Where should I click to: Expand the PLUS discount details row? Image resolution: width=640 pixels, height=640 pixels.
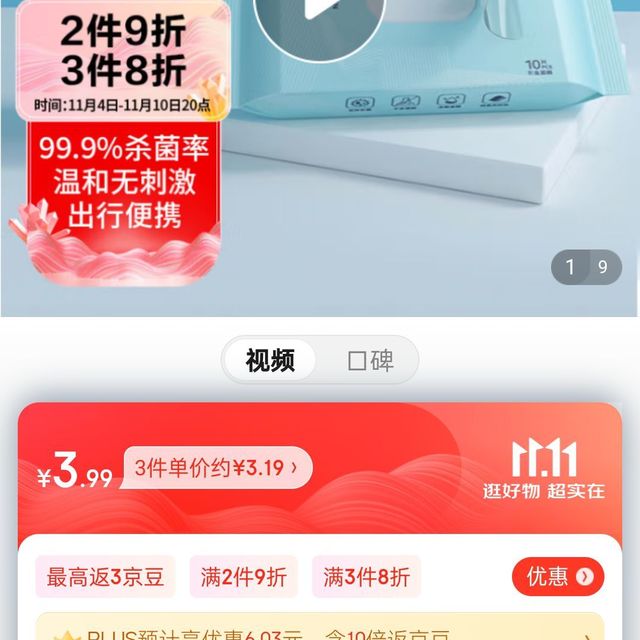pos(320,630)
